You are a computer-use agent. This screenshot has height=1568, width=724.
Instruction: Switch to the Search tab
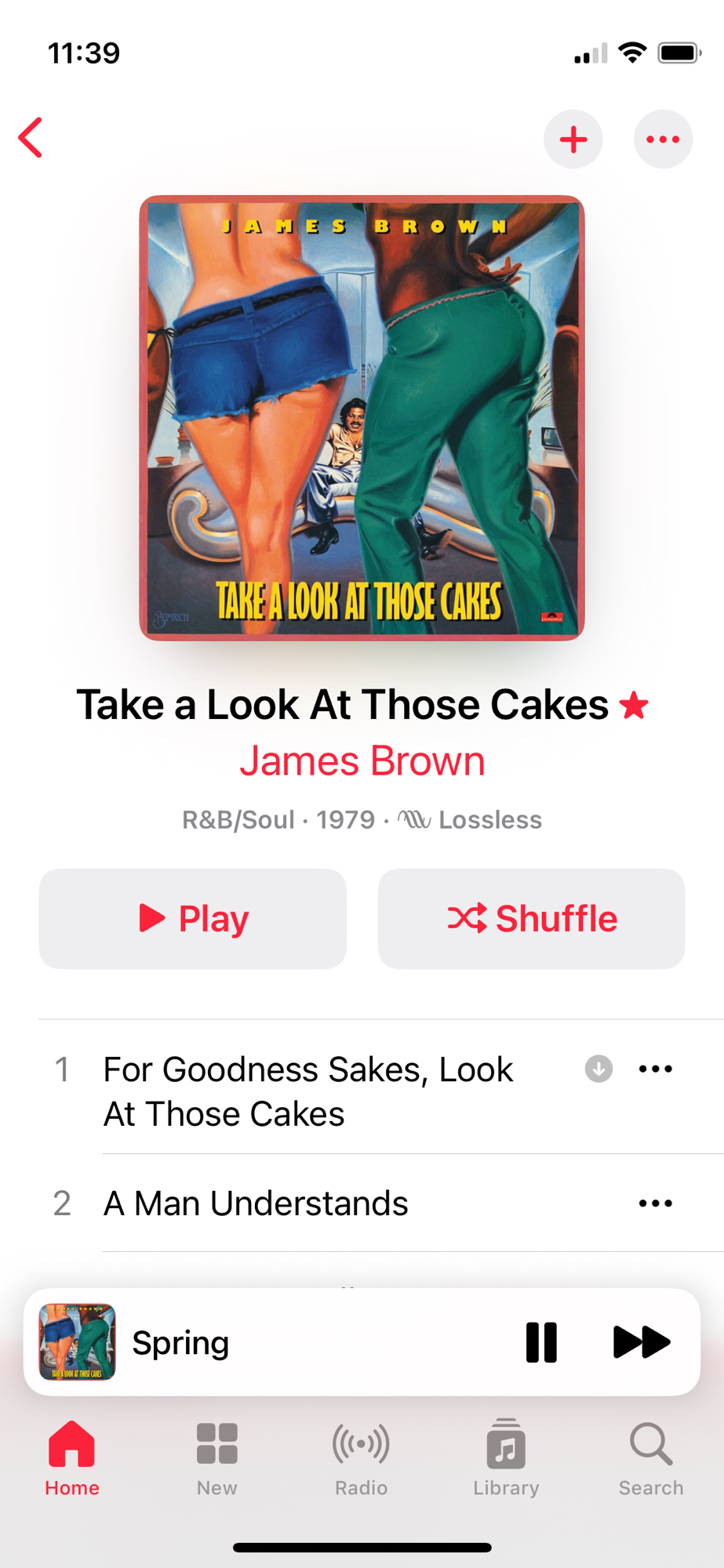point(650,1458)
